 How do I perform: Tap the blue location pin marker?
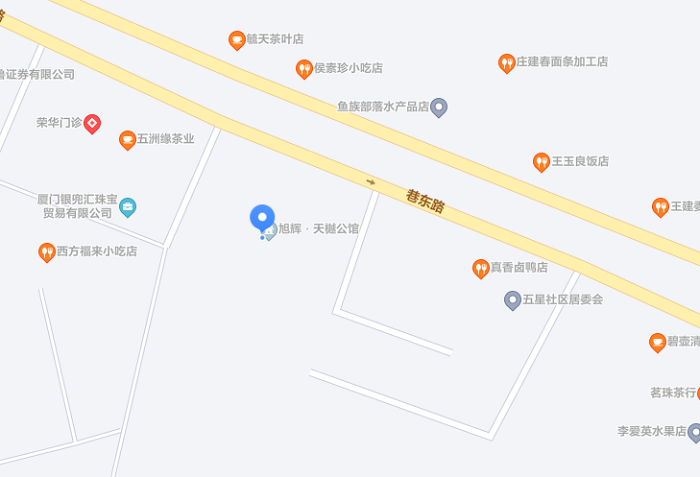click(x=262, y=218)
